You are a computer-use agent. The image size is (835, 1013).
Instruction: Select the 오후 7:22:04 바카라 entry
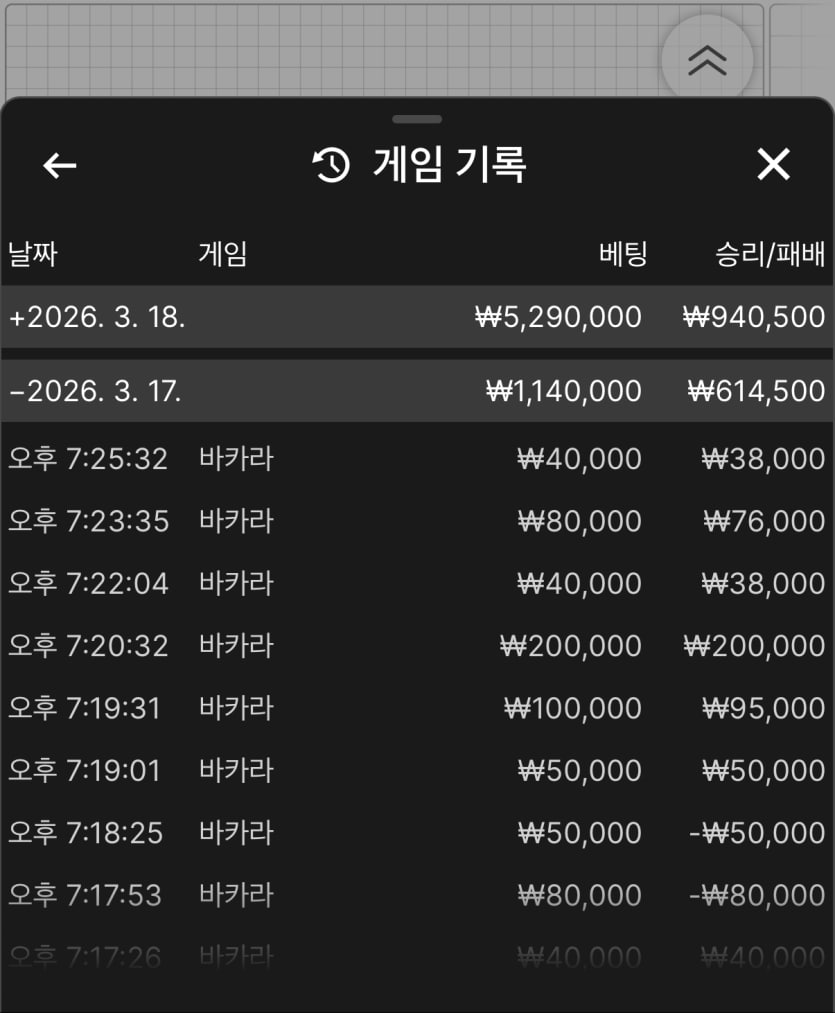pyautogui.click(x=417, y=583)
